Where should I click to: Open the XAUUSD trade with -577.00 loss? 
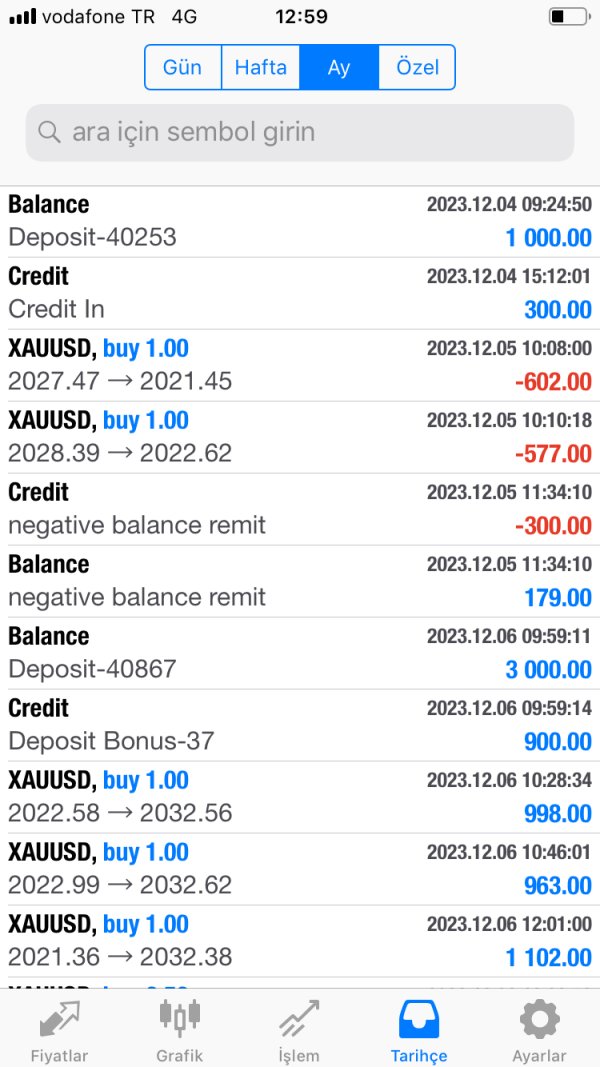(300, 438)
